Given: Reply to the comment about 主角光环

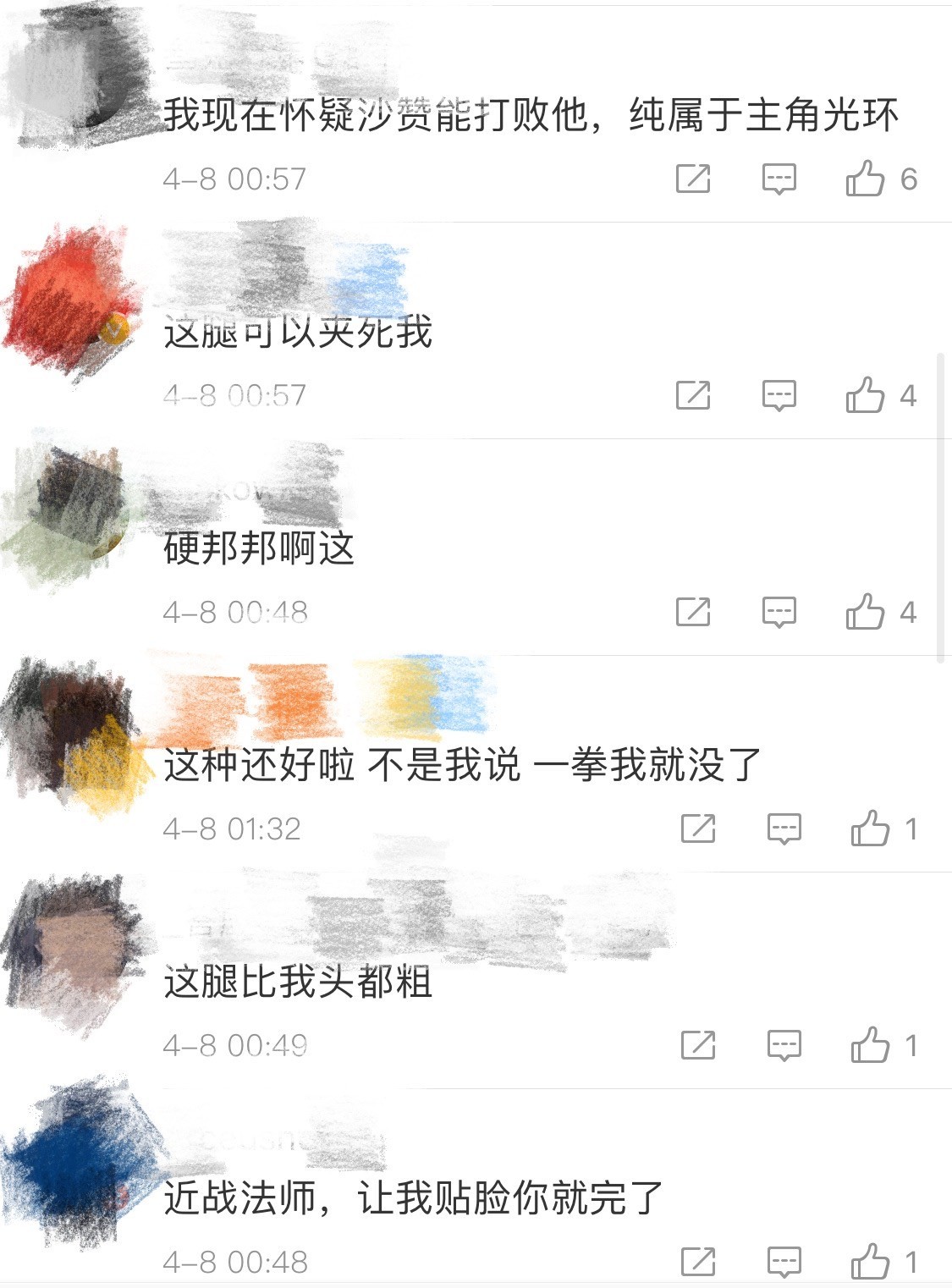Looking at the screenshot, I should pos(779,179).
